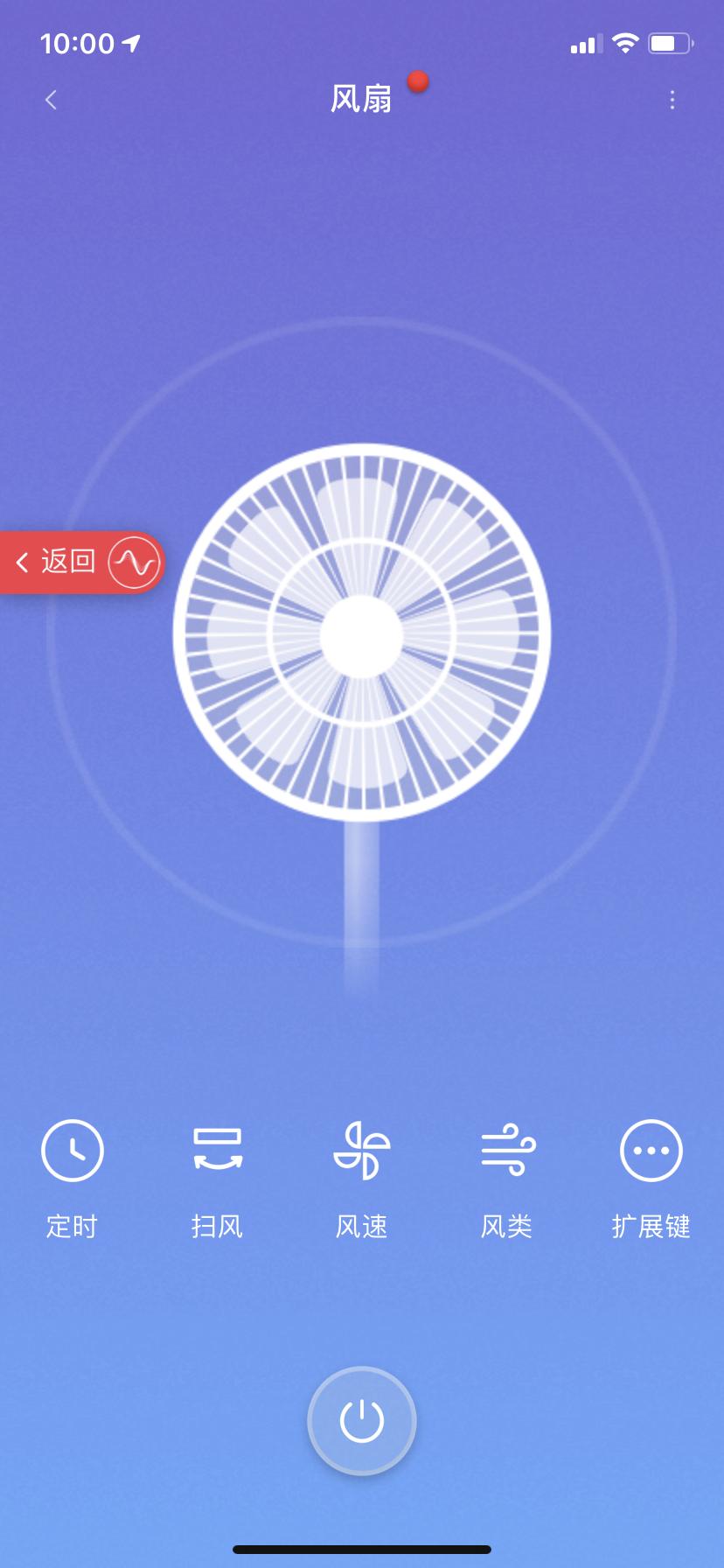Tap the fan blade illustration
The width and height of the screenshot is (724, 1568).
(362, 636)
